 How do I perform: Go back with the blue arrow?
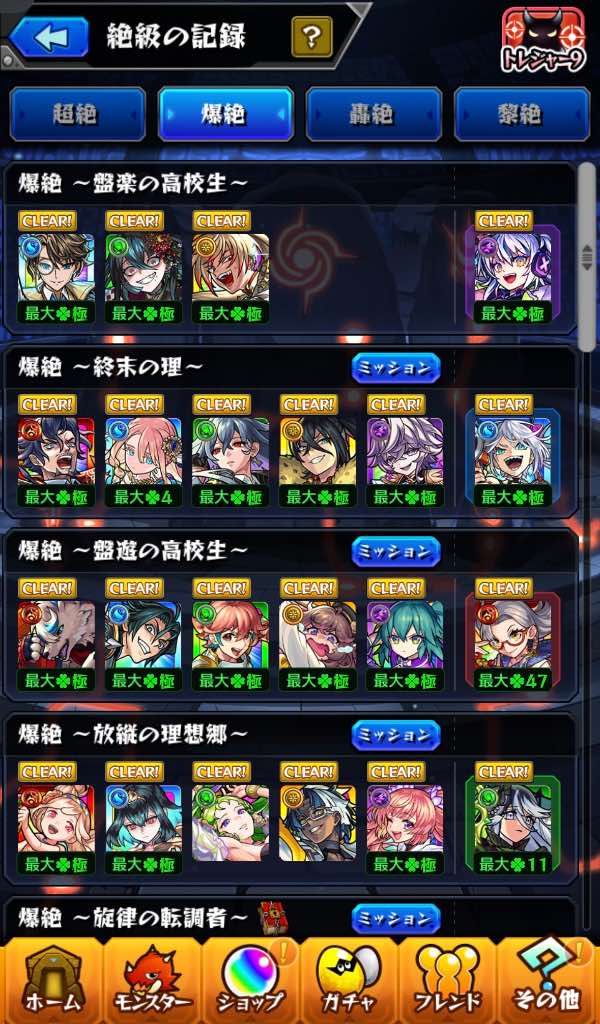coord(50,38)
